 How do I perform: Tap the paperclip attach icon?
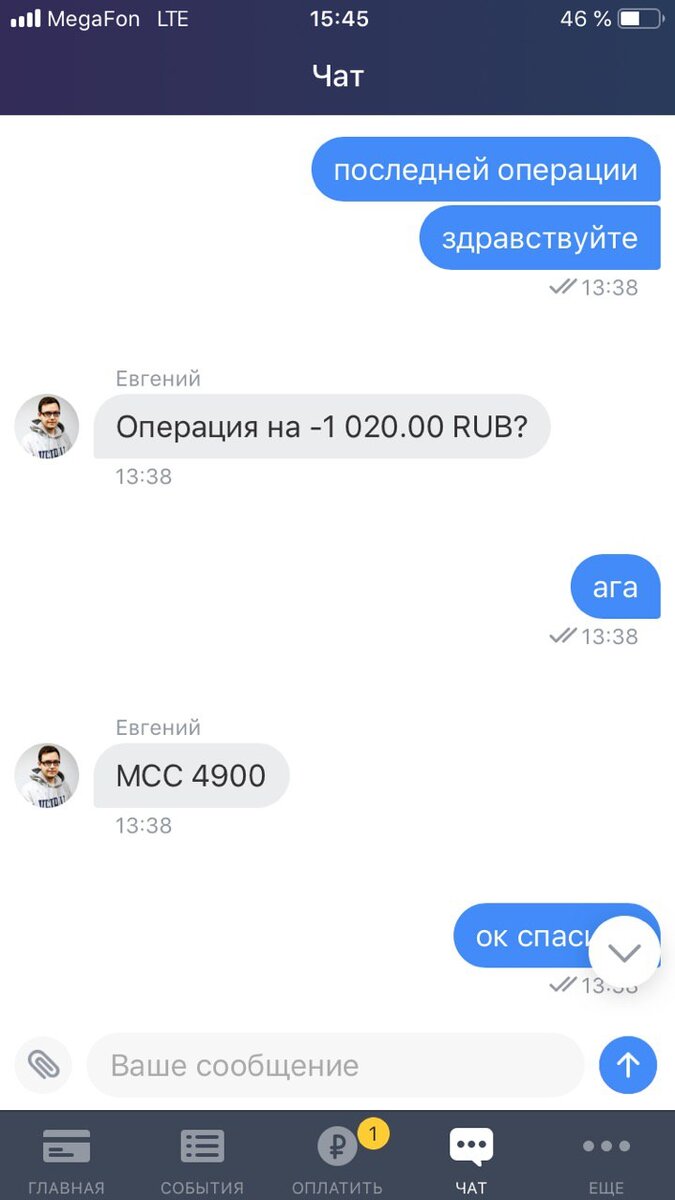43,1065
